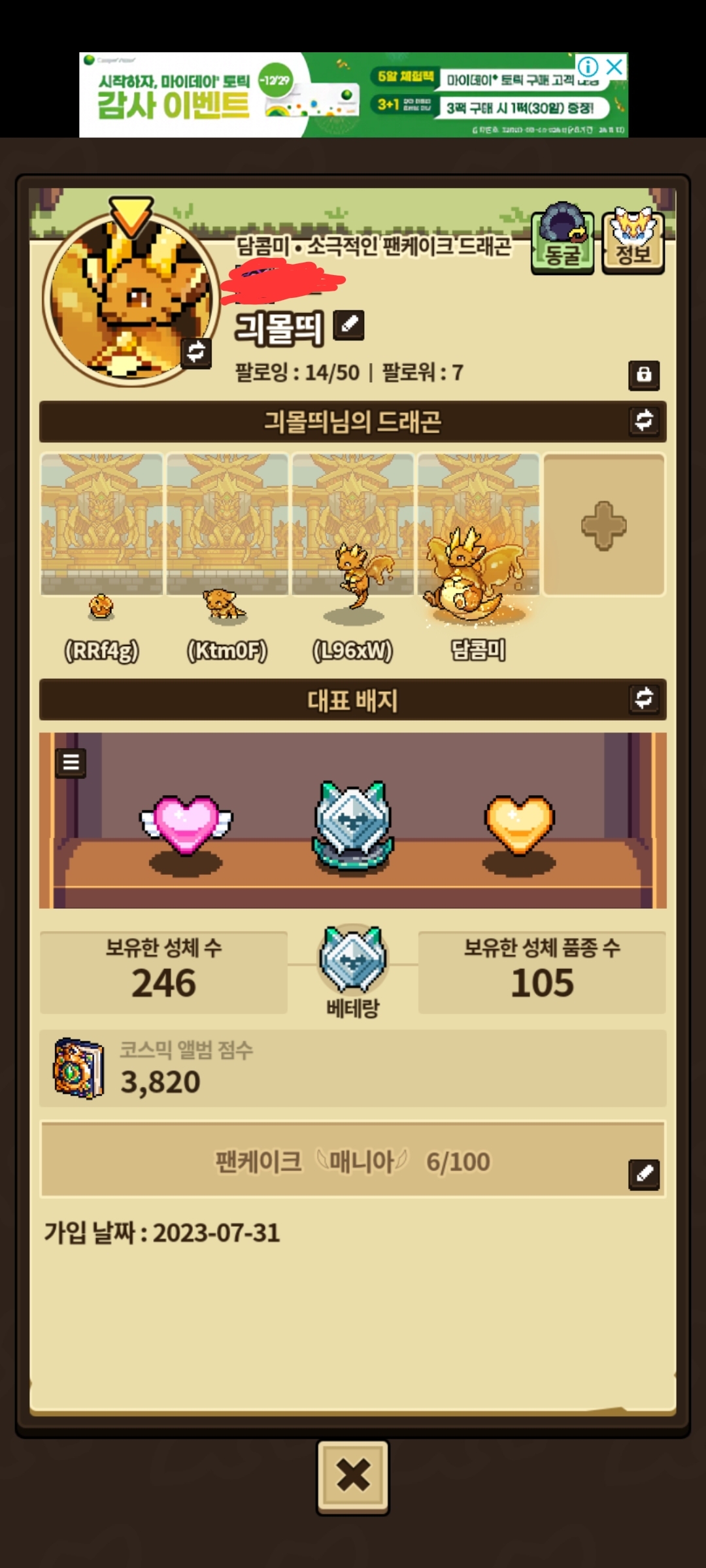Edit the 팬케이크 매니아 title
Screen dimensions: 706x1568
(x=644, y=1175)
